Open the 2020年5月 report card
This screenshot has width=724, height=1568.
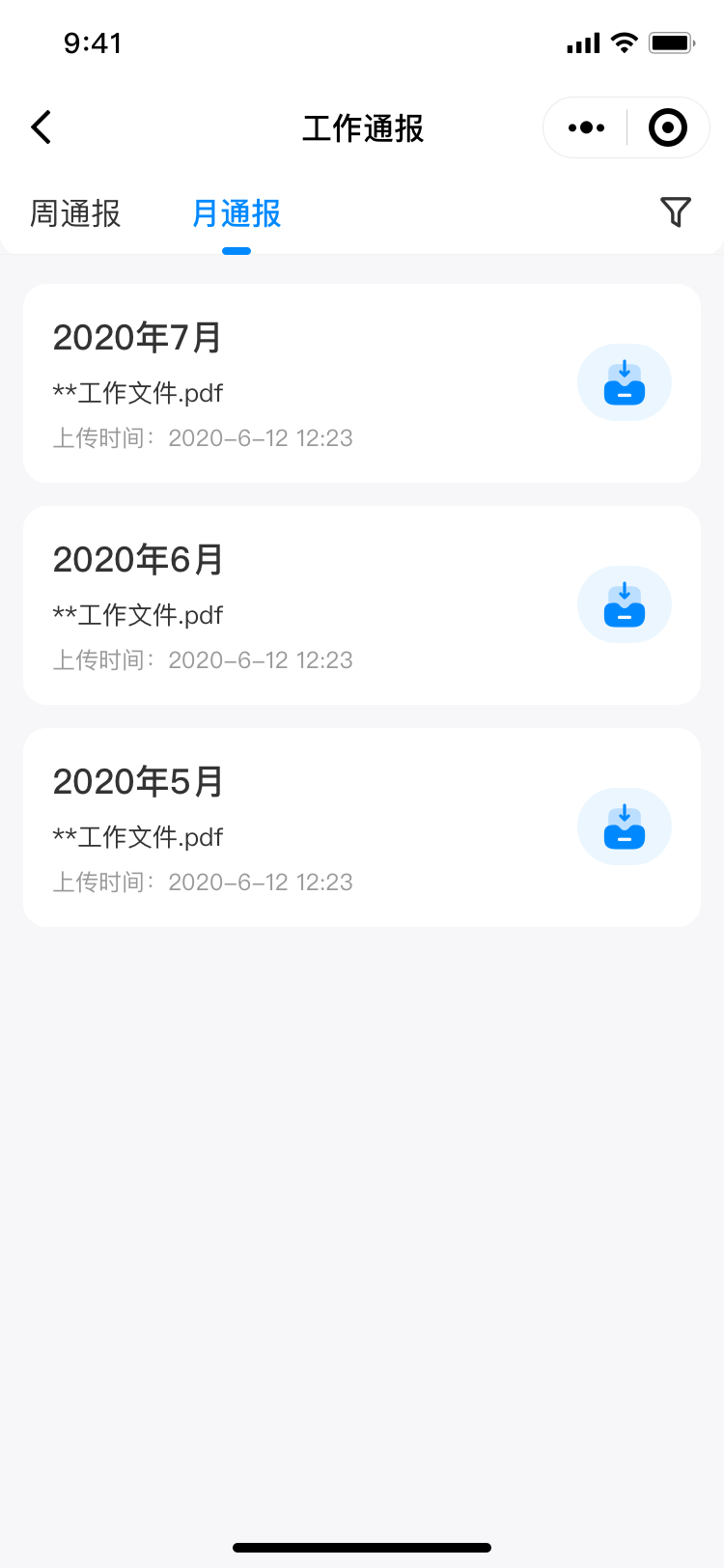coord(362,827)
